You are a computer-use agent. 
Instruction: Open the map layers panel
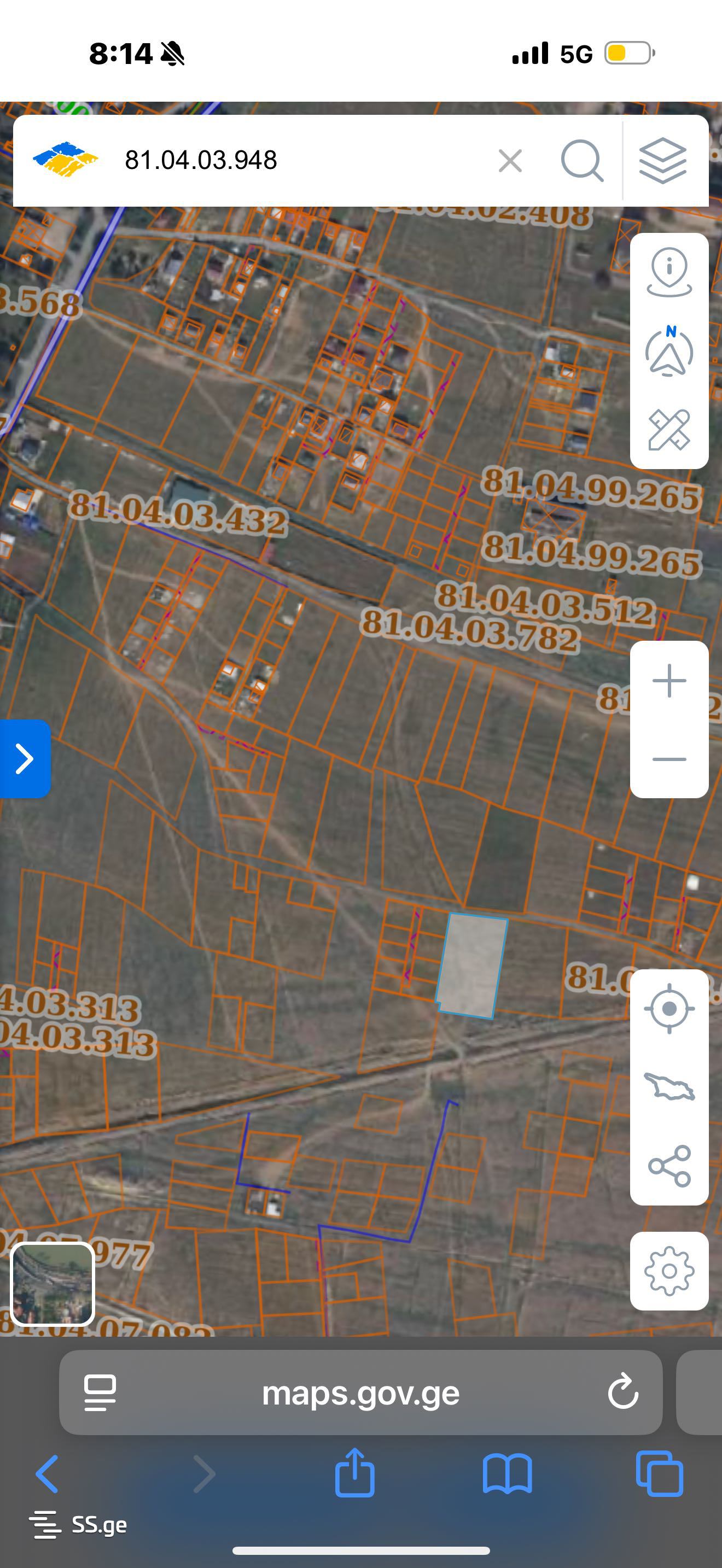point(663,161)
